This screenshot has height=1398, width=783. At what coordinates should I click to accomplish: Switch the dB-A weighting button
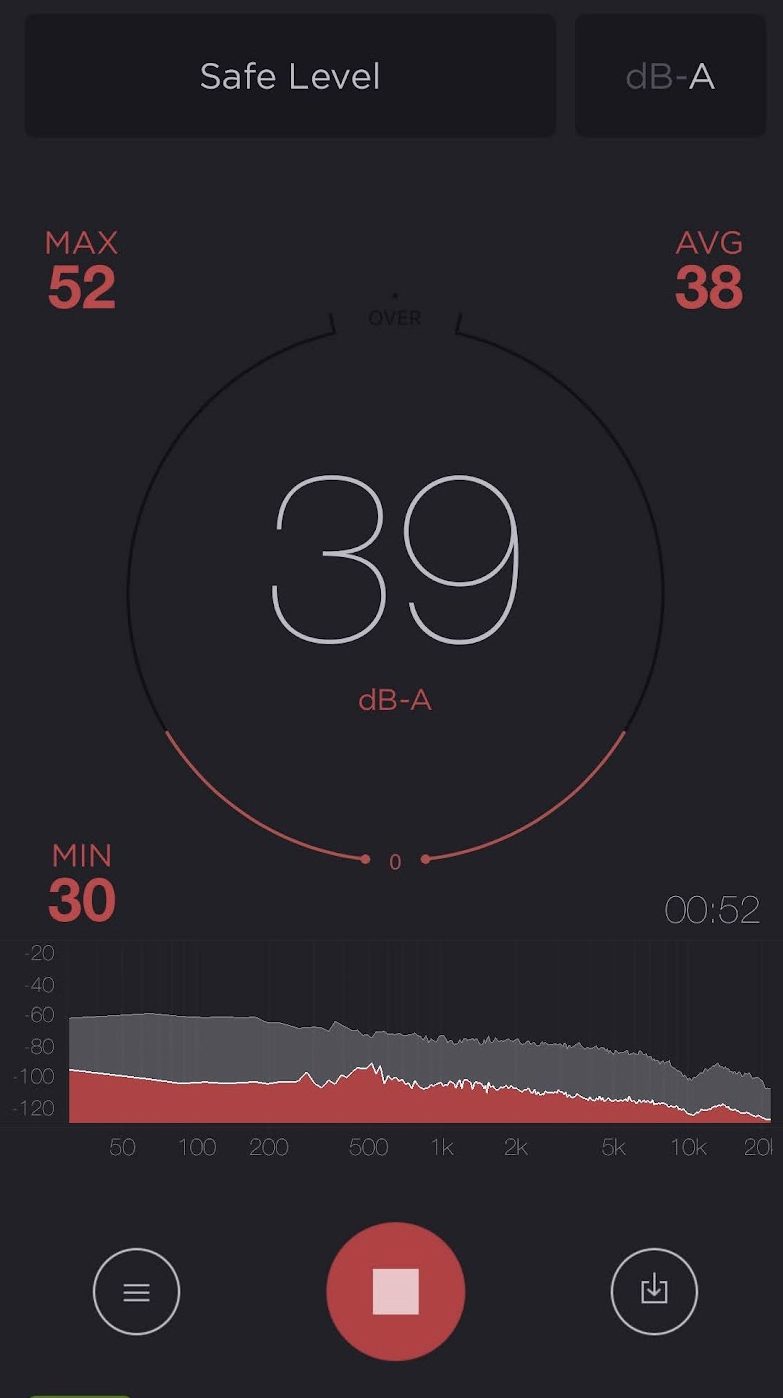(x=670, y=76)
